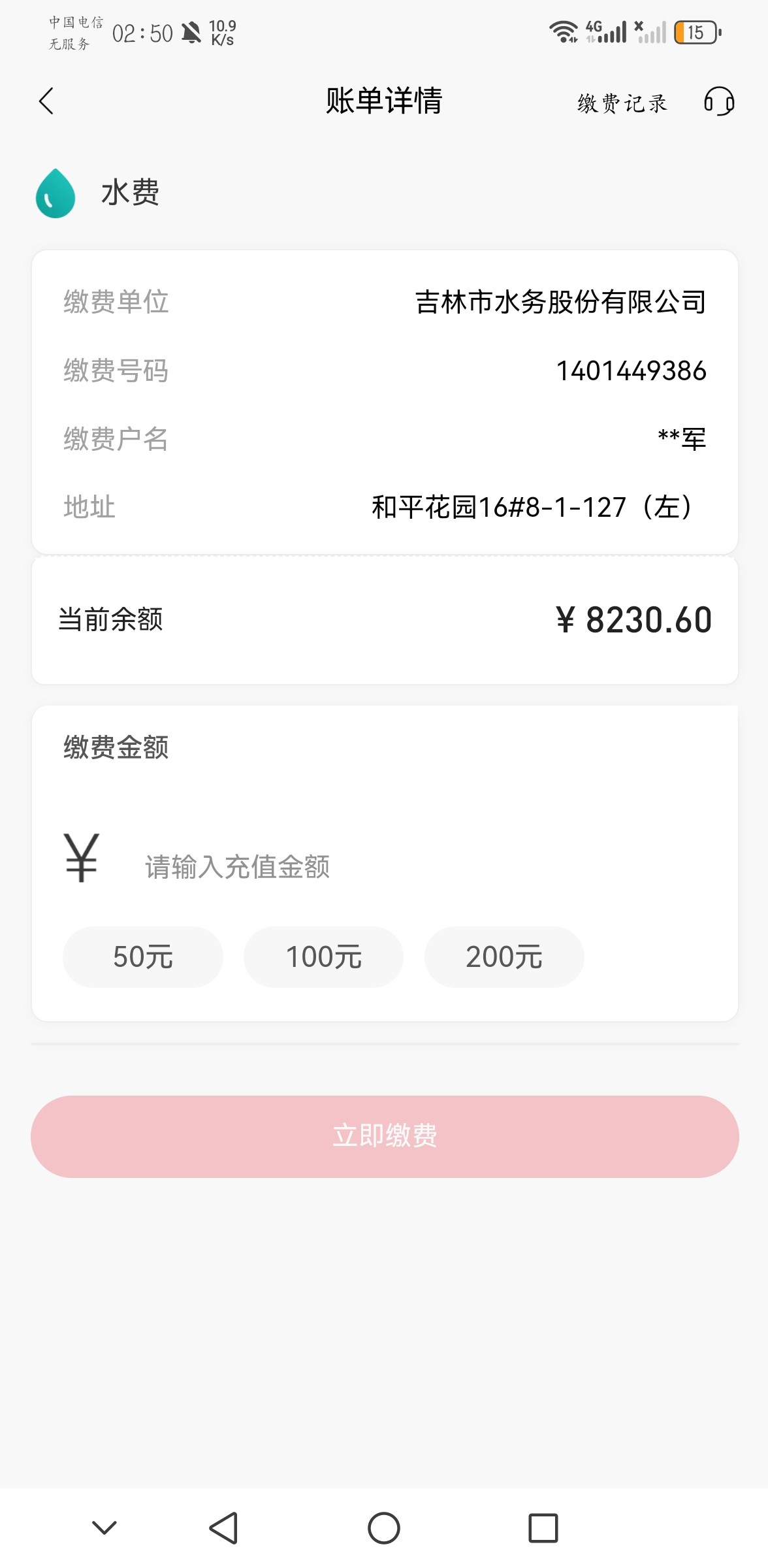
Task: Open 缴费记录 payment records
Action: point(622,103)
